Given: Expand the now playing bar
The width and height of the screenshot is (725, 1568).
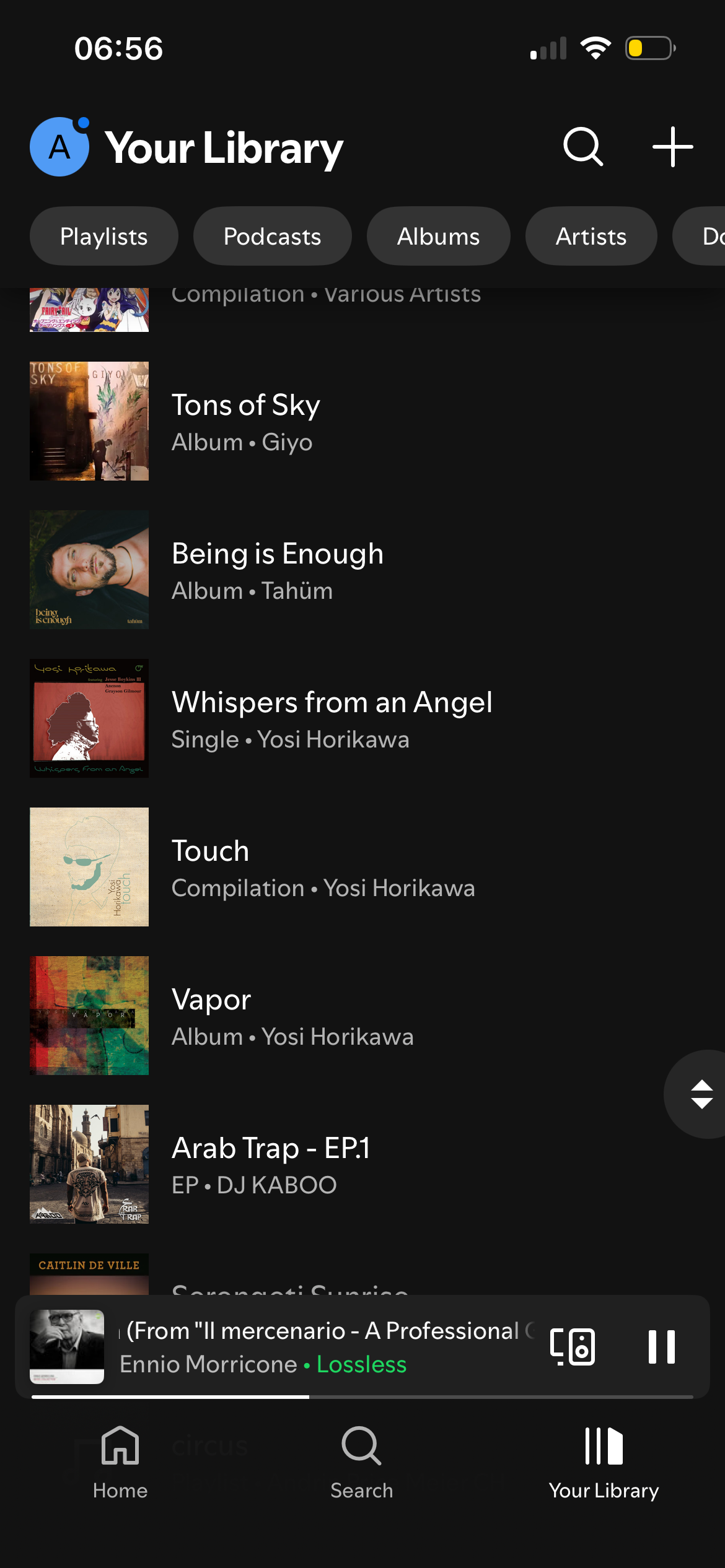Looking at the screenshot, I should (x=322, y=1346).
